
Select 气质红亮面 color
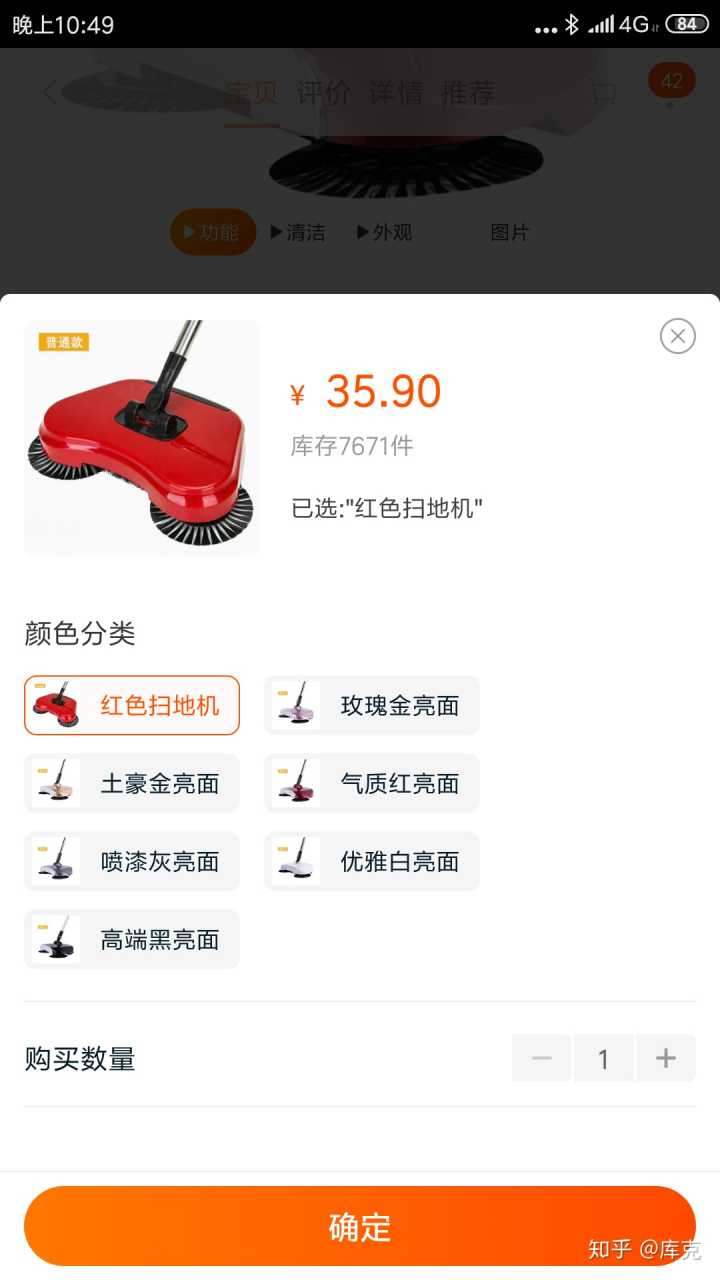coord(372,783)
